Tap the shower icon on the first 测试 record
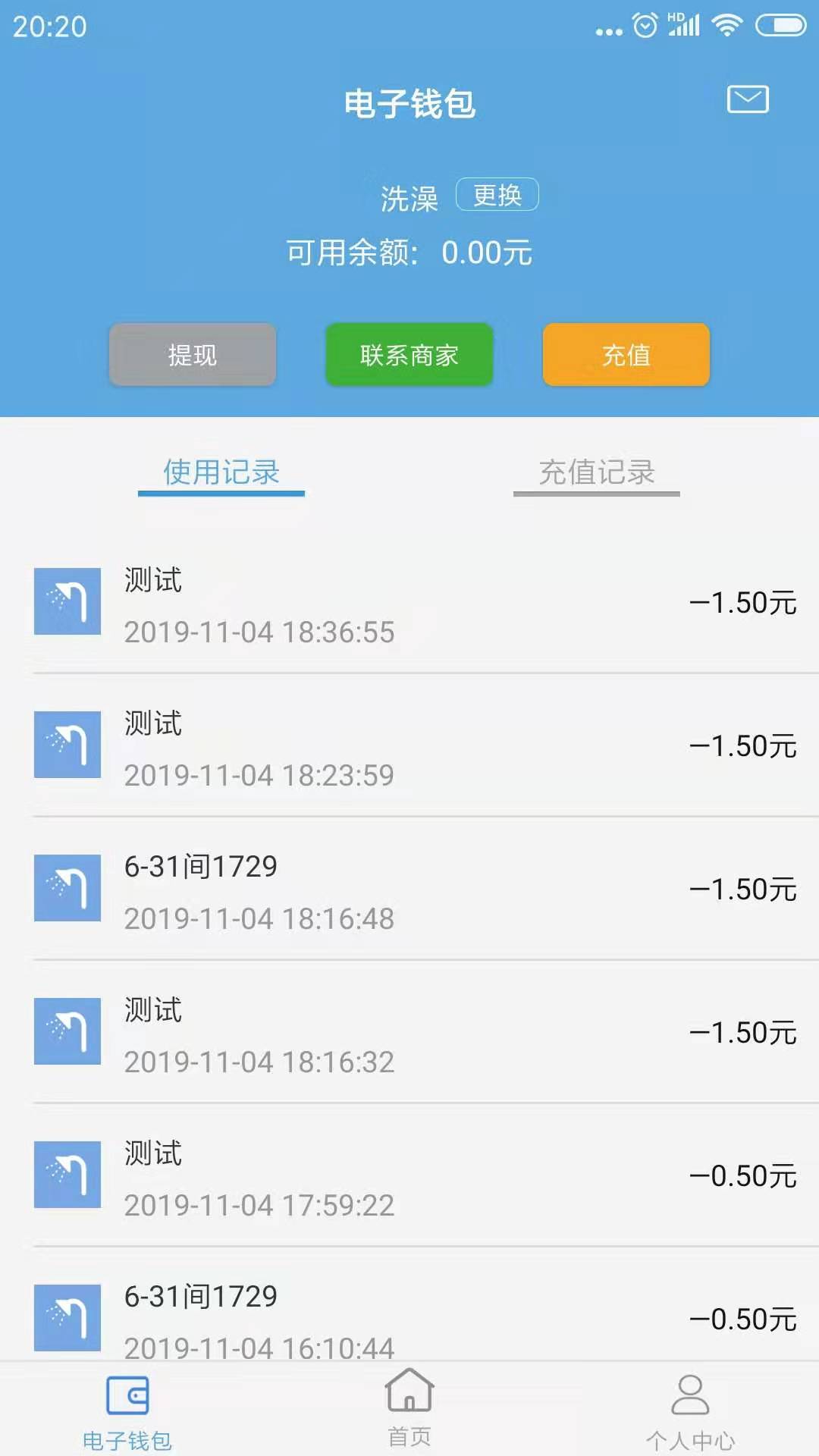 [x=67, y=601]
